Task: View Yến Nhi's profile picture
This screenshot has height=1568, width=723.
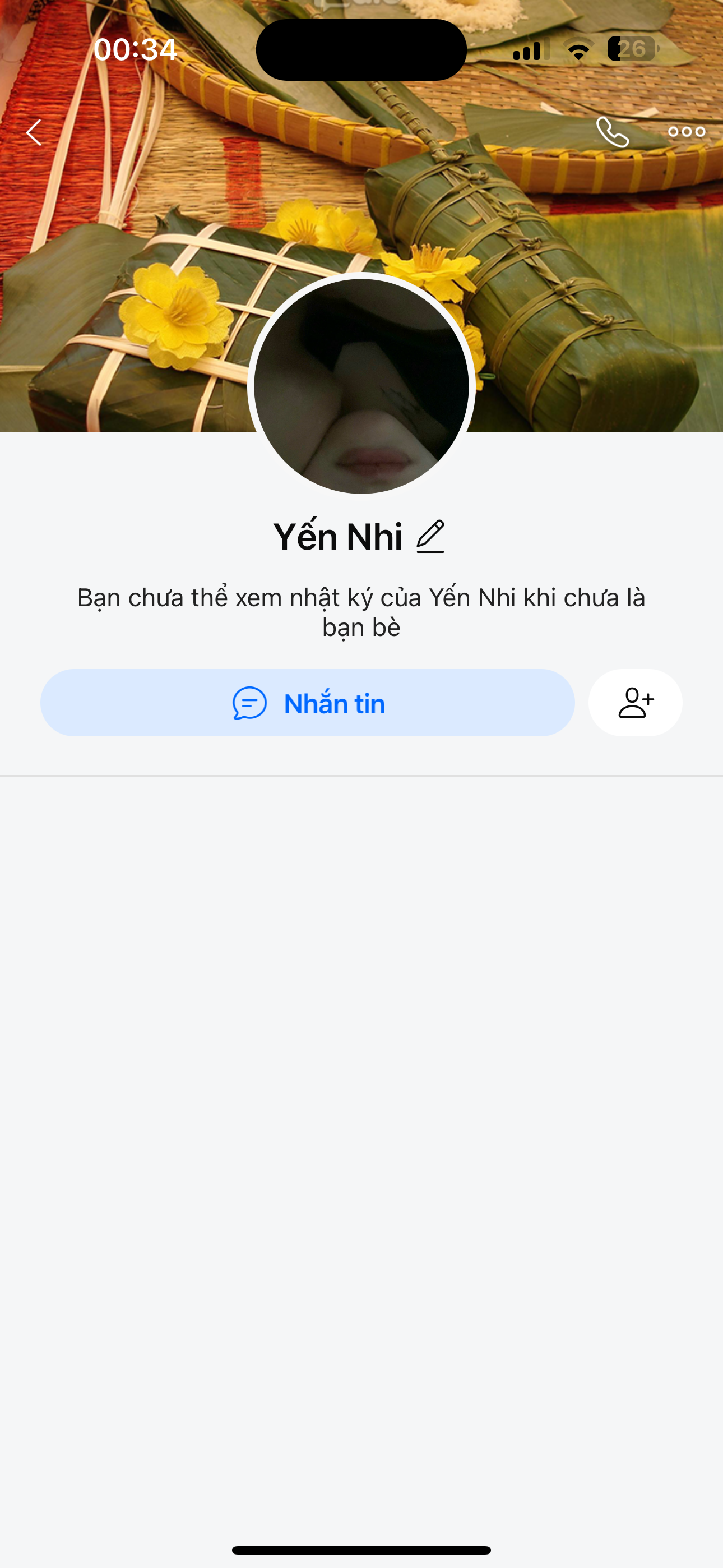Action: click(361, 386)
